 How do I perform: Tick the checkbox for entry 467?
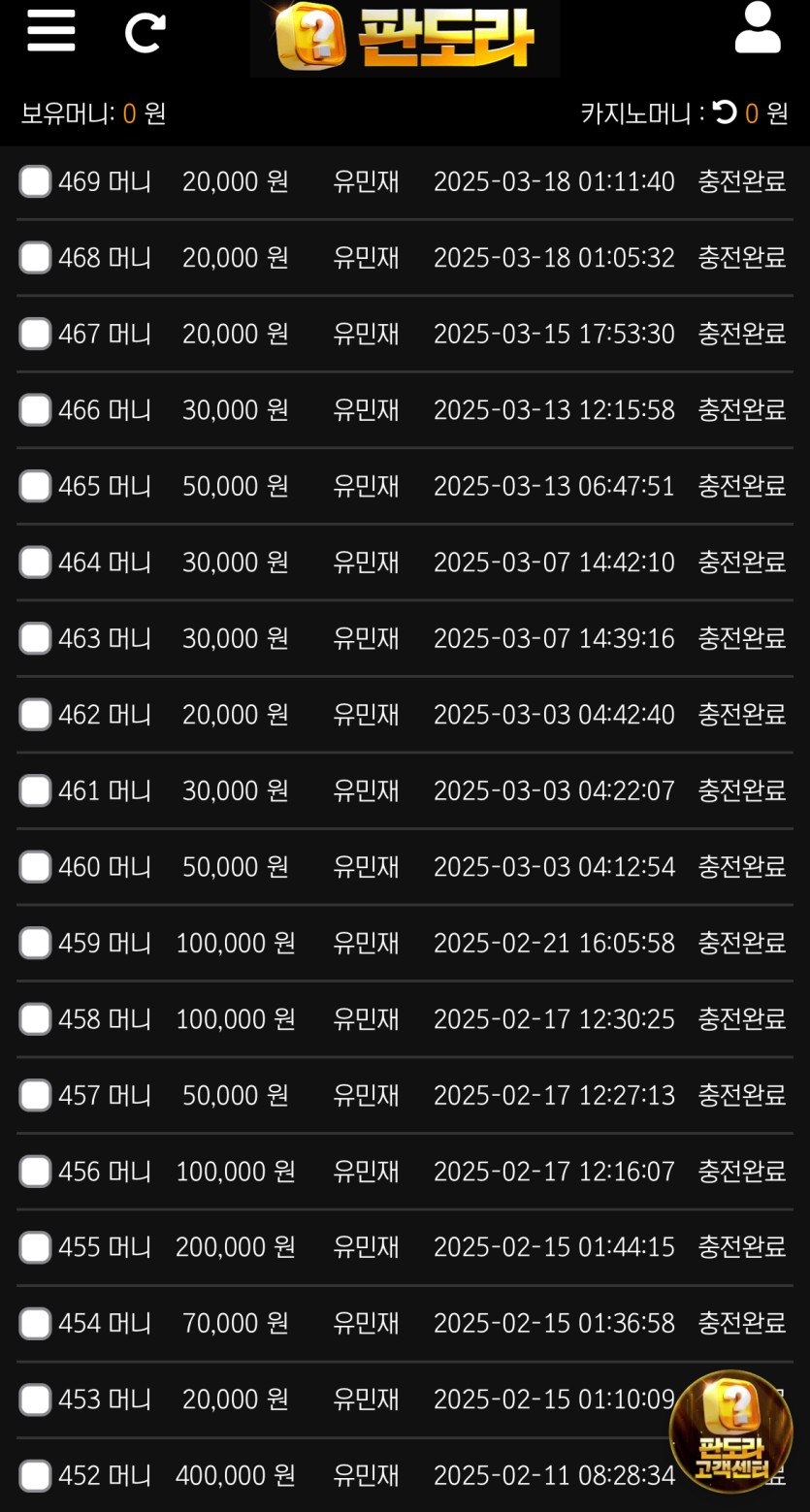click(x=35, y=334)
